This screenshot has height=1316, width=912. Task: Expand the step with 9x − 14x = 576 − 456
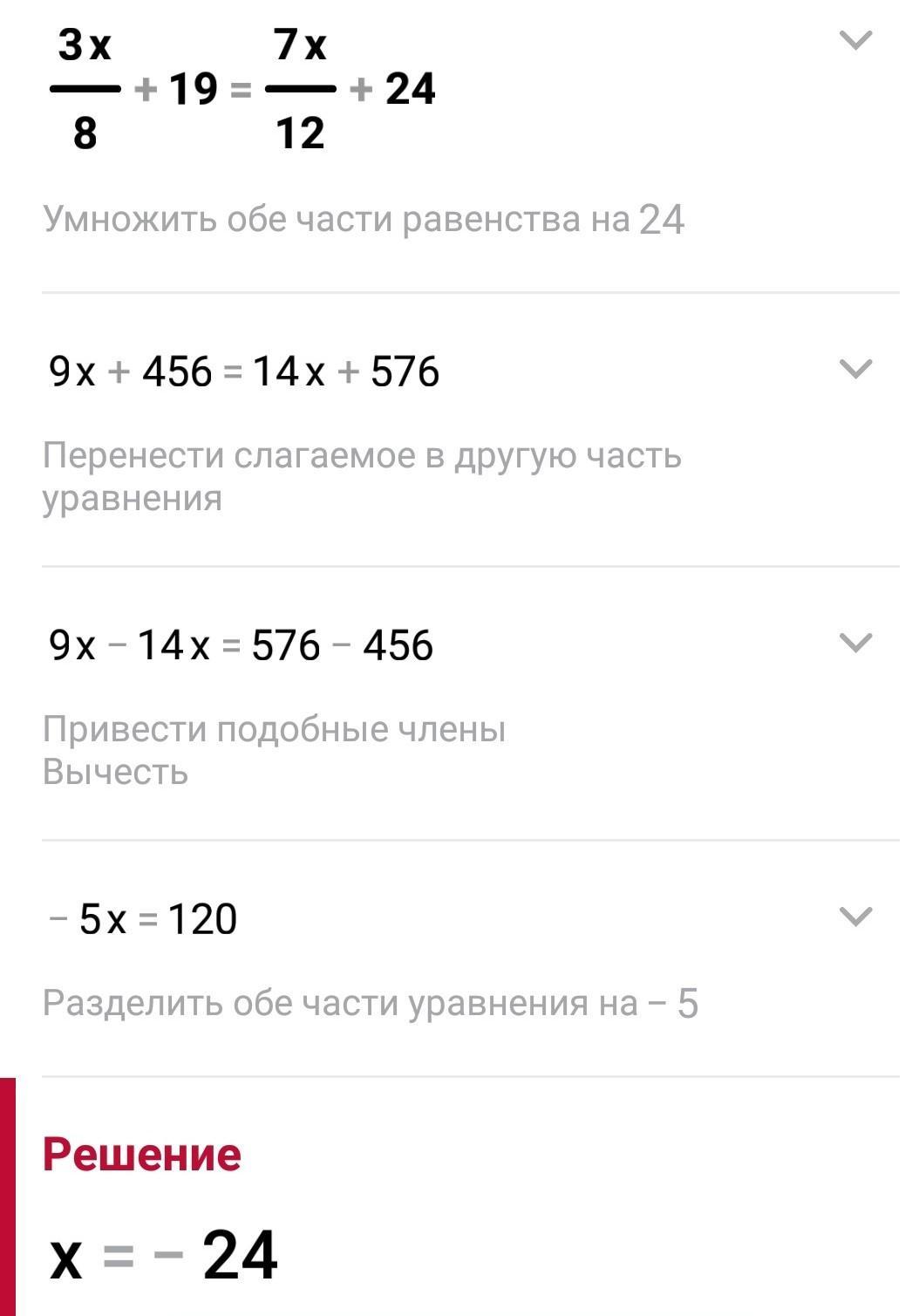tap(854, 643)
